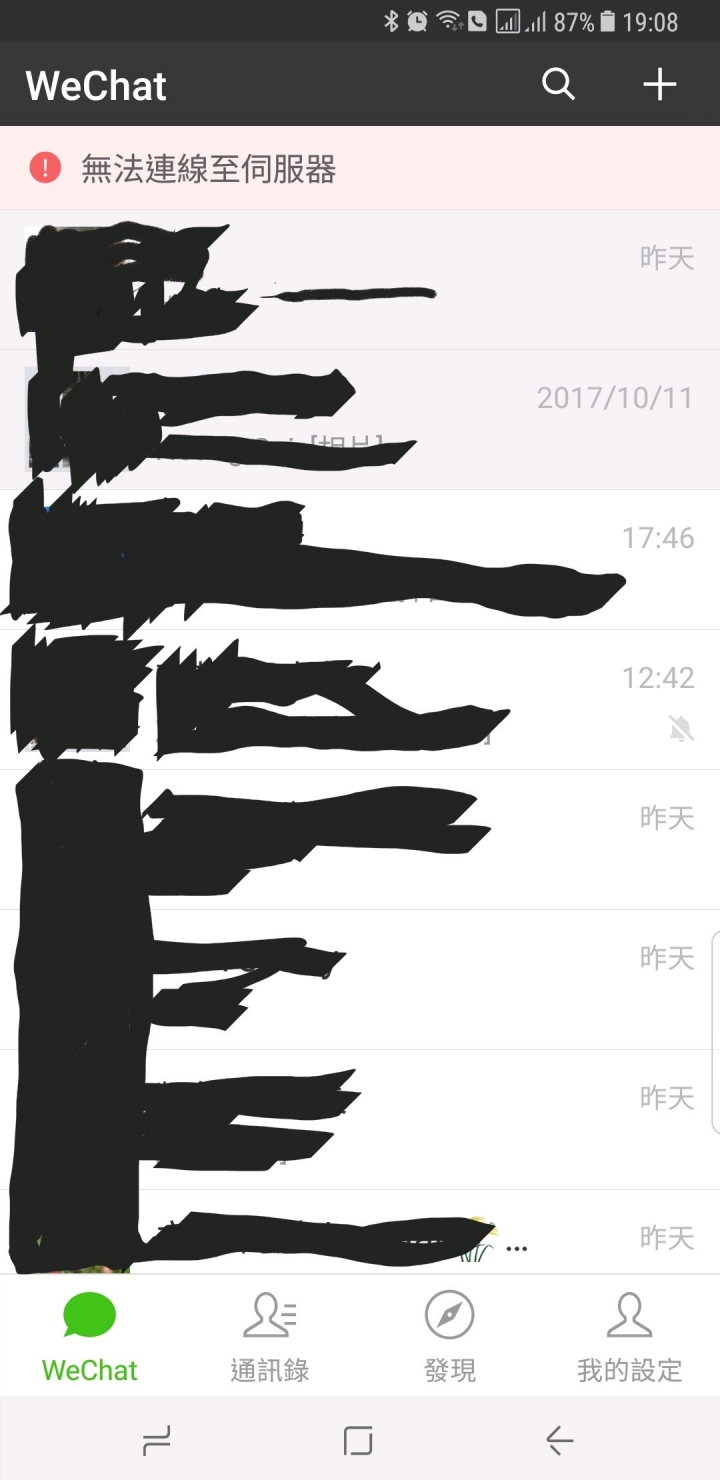Select the WeChat bottom tab

point(90,1335)
